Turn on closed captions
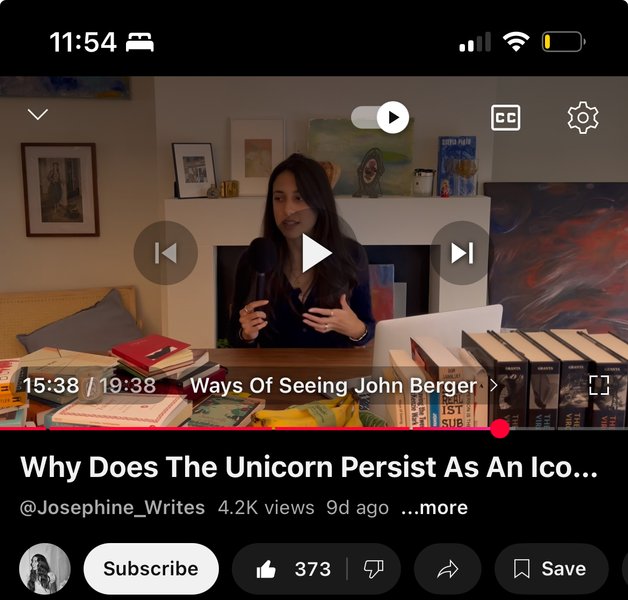 pyautogui.click(x=506, y=118)
